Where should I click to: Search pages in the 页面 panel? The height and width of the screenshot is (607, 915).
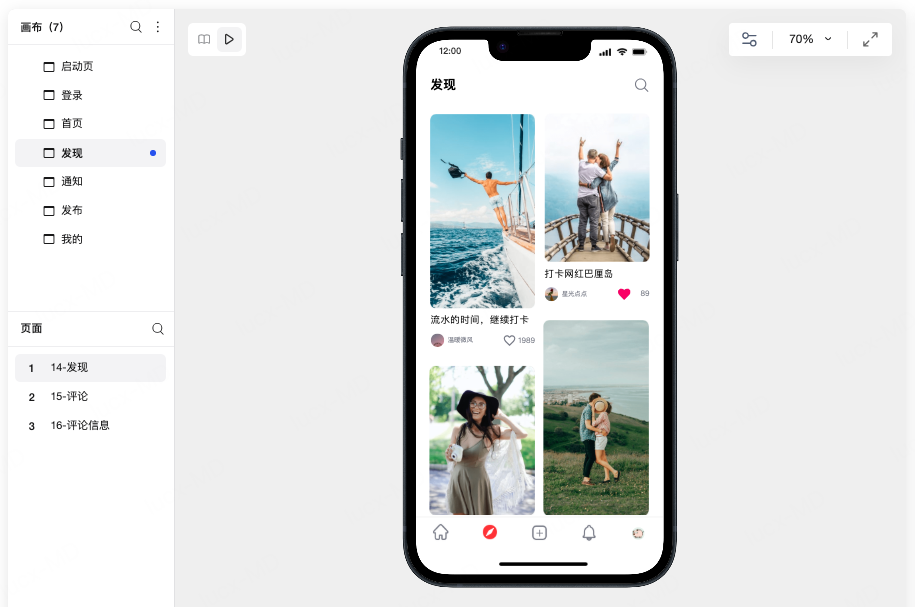pyautogui.click(x=157, y=328)
